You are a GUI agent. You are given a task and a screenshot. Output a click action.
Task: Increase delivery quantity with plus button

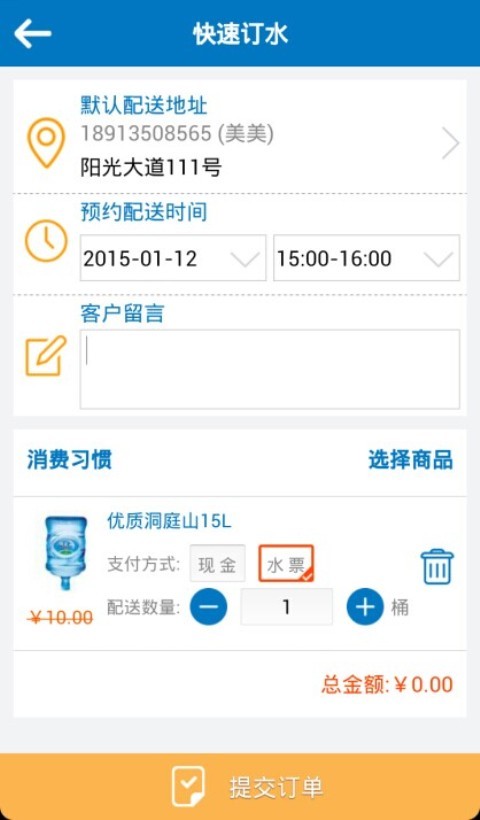tap(365, 607)
